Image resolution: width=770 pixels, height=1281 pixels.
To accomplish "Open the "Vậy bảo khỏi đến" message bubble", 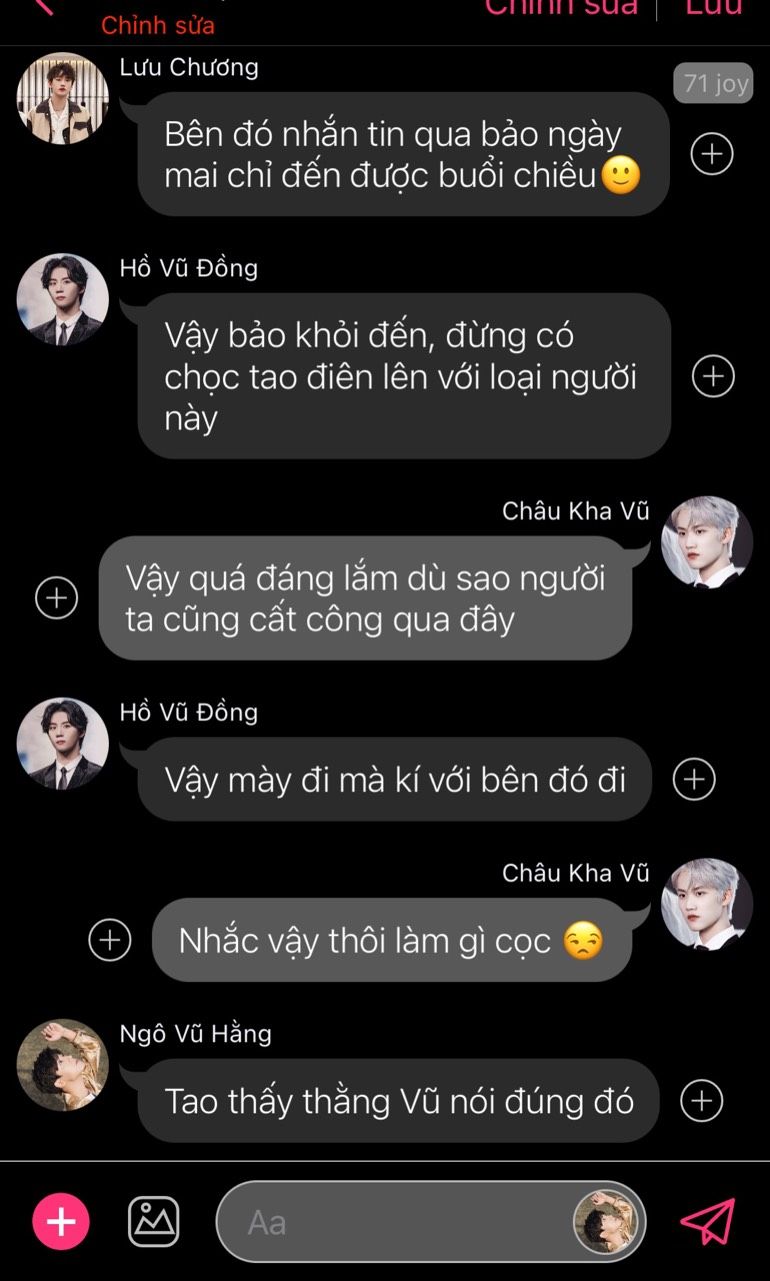I will pos(403,376).
